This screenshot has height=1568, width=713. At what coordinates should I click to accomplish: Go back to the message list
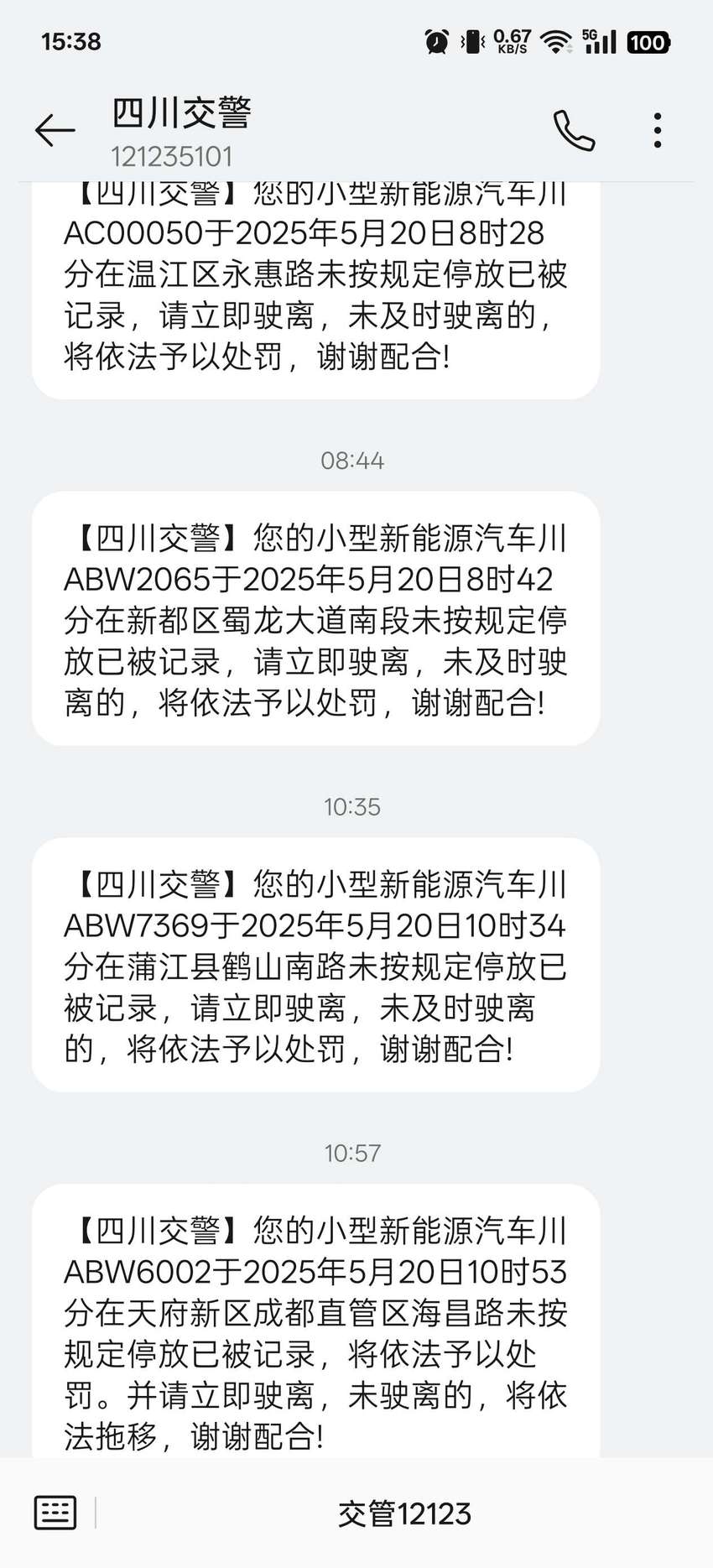[x=55, y=130]
